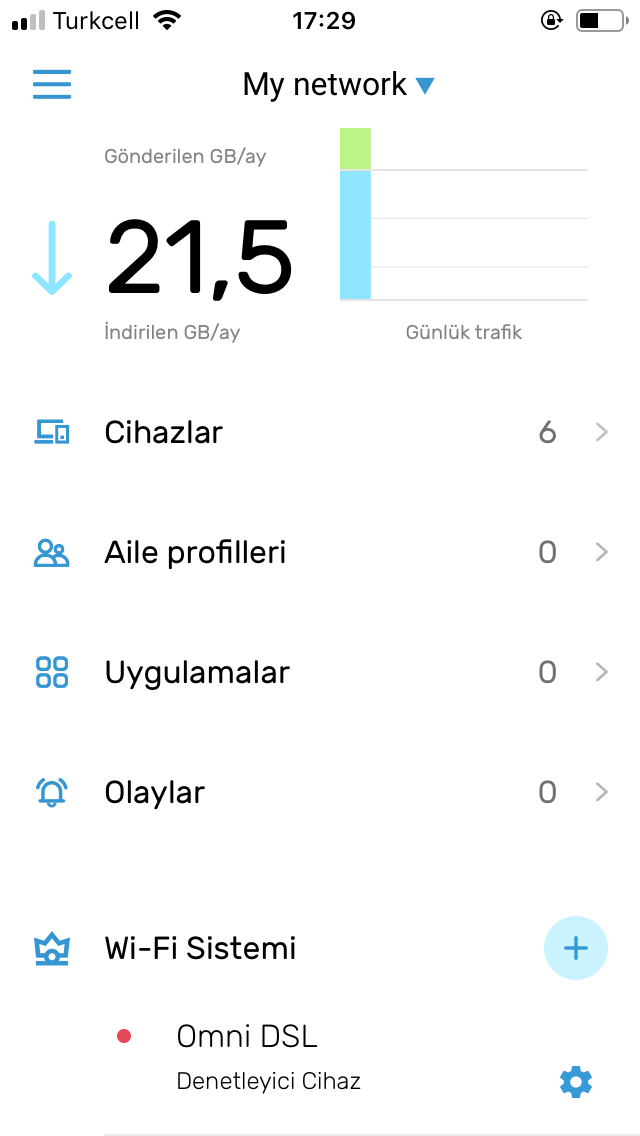Viewport: 640px width, 1136px height.
Task: Open the hamburger menu
Action: tap(52, 84)
